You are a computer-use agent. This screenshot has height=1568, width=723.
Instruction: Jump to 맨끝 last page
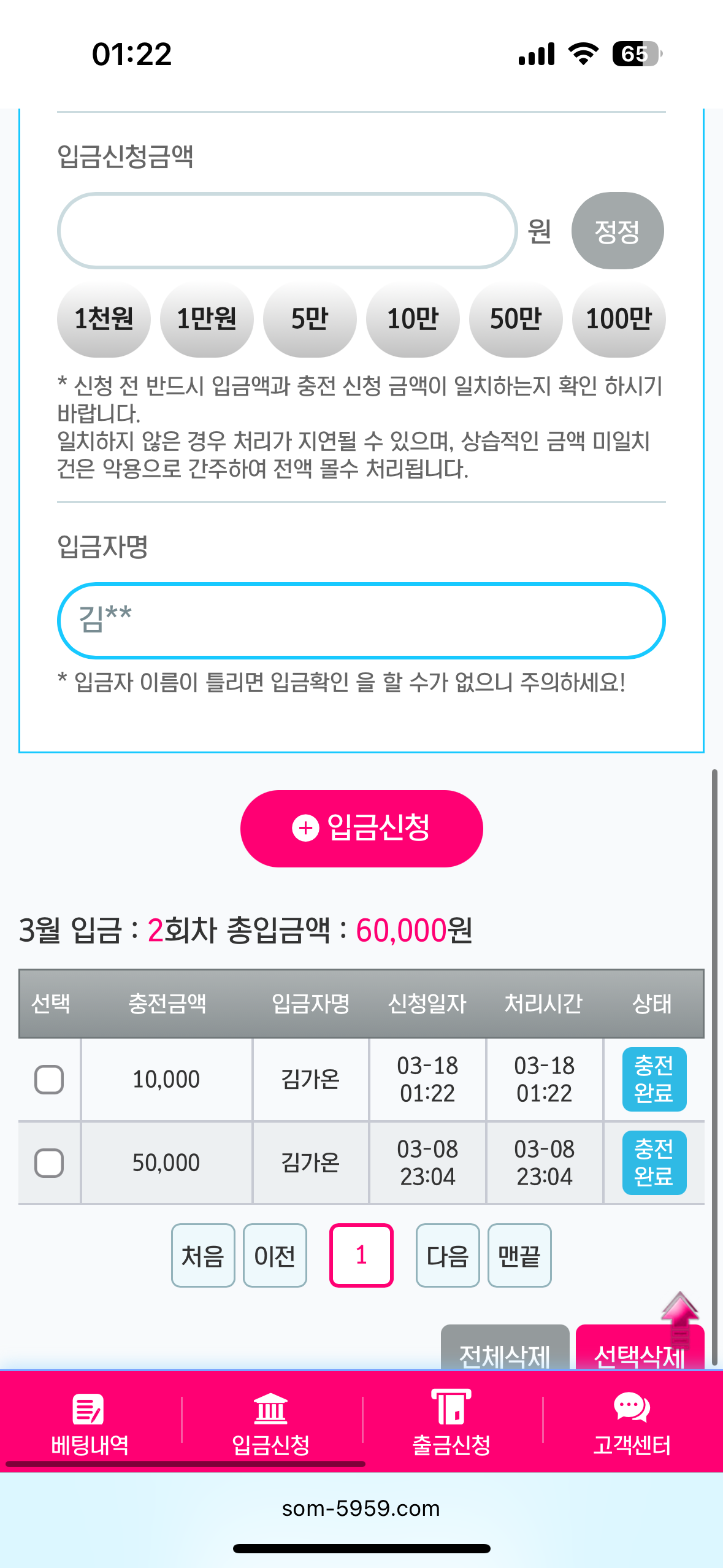(519, 1255)
